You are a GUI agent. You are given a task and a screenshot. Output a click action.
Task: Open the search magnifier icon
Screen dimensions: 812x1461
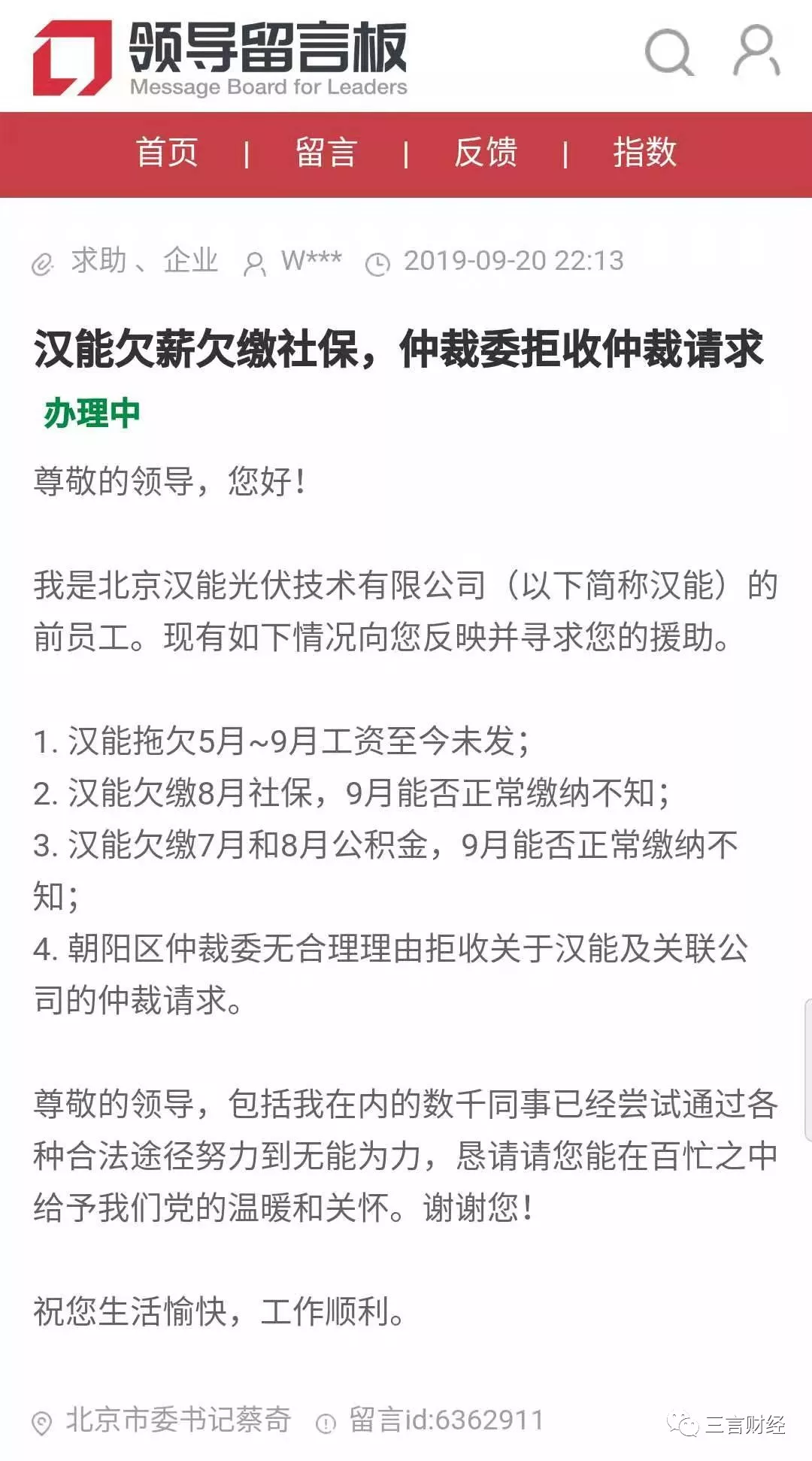pos(669,52)
